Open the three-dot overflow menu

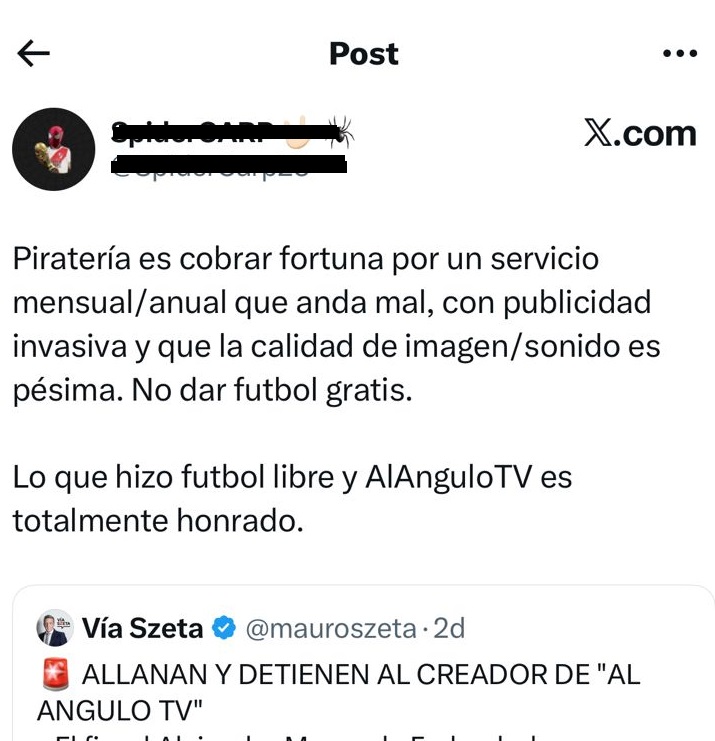pos(680,54)
